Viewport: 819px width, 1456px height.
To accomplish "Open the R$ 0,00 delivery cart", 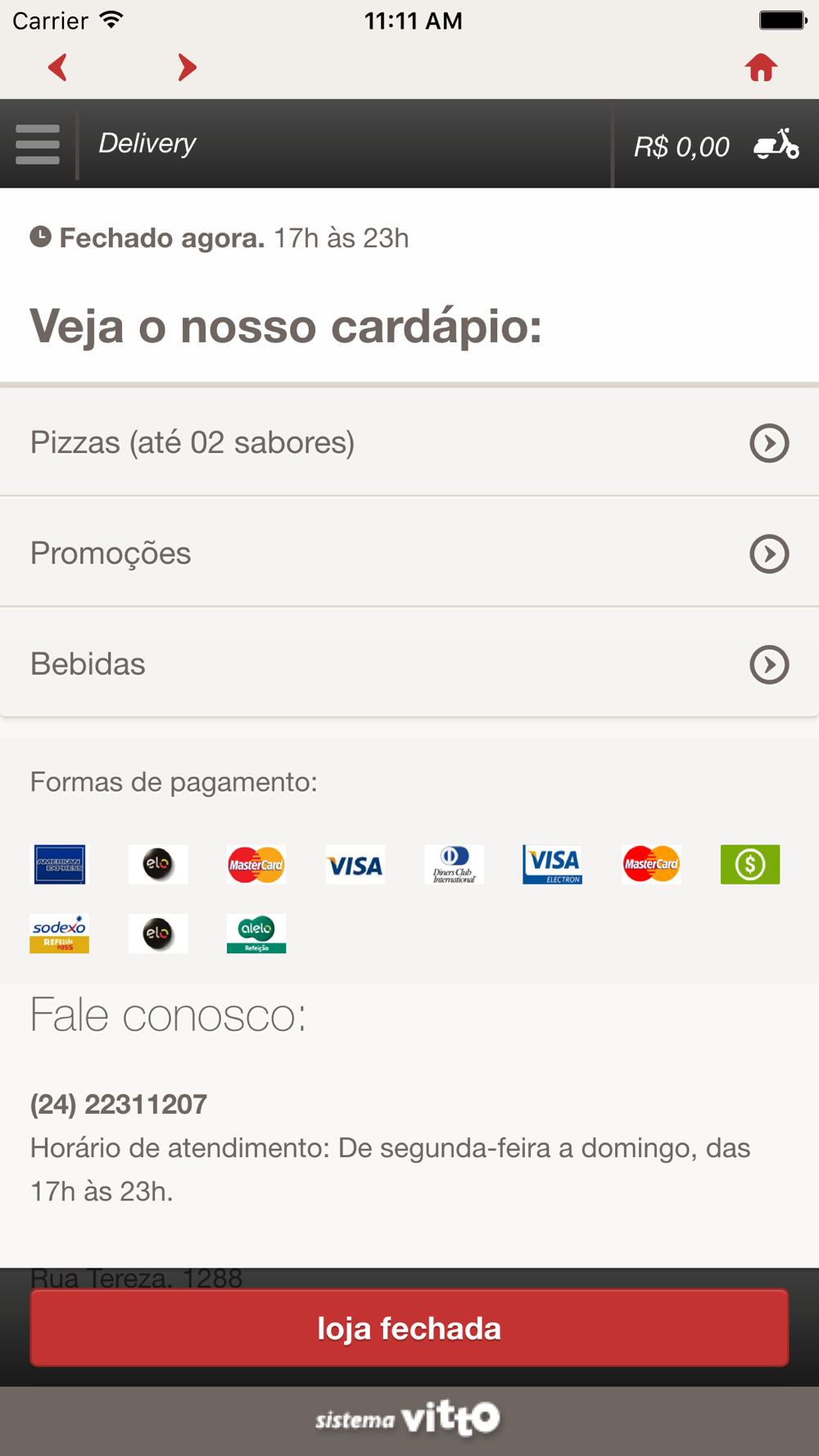I will [716, 145].
